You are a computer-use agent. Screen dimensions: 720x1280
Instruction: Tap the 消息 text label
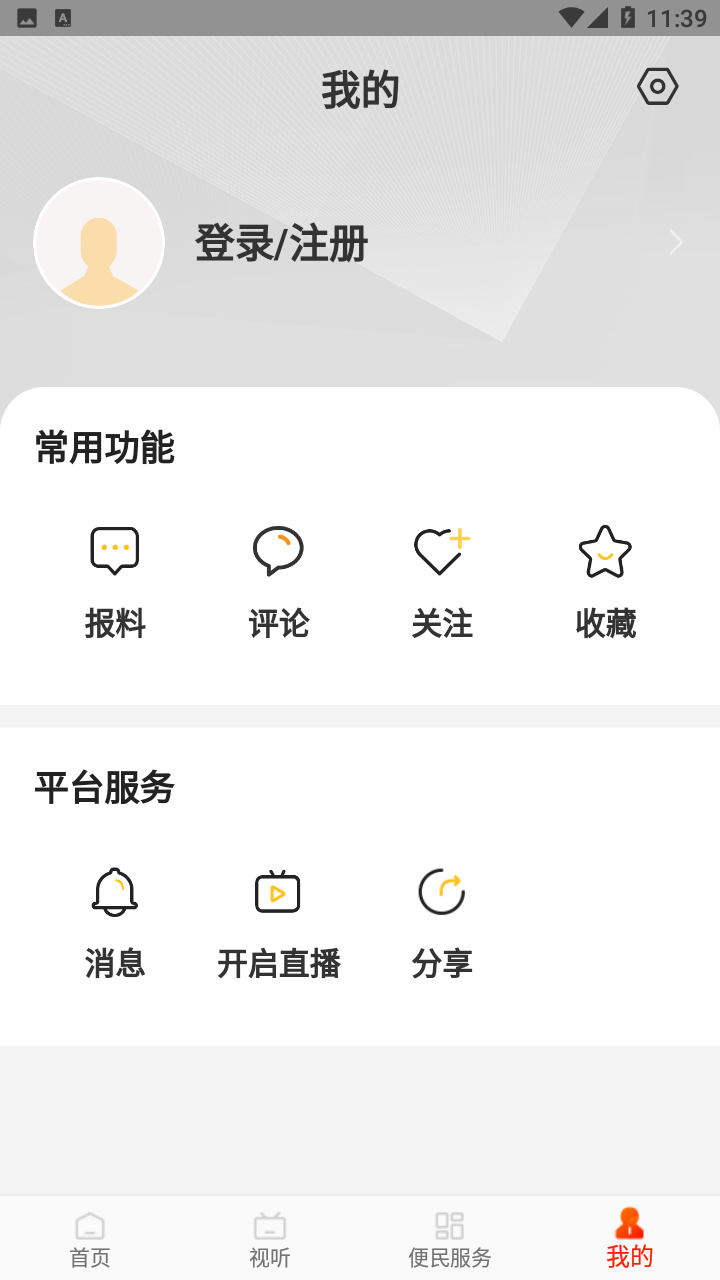coord(114,964)
